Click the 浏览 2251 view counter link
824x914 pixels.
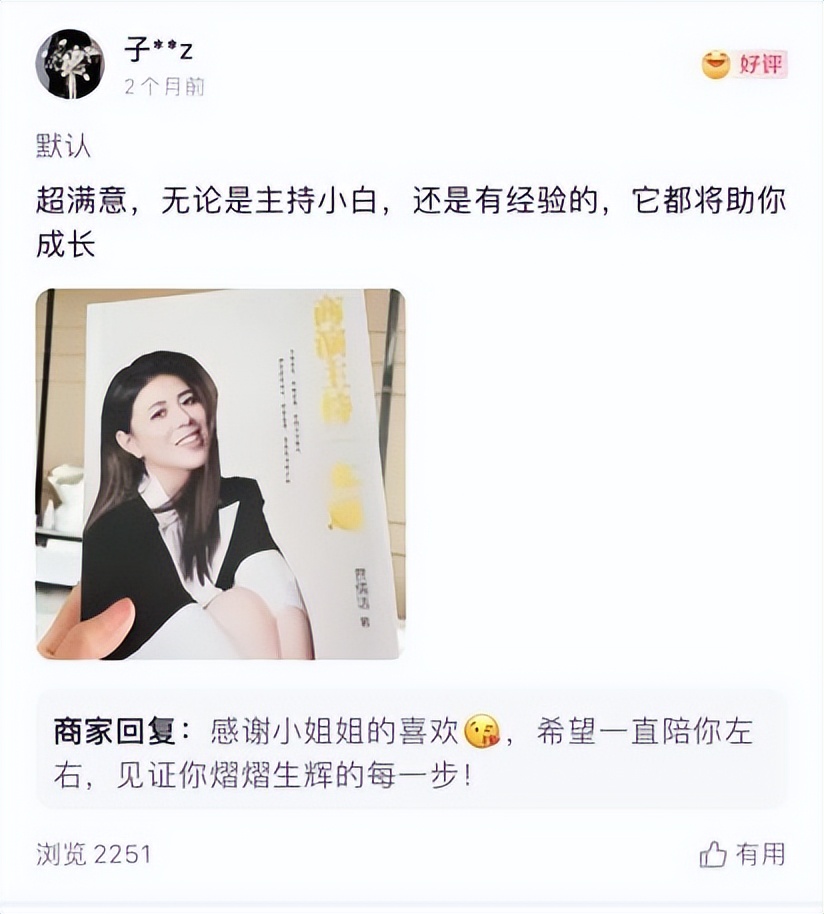tap(93, 852)
